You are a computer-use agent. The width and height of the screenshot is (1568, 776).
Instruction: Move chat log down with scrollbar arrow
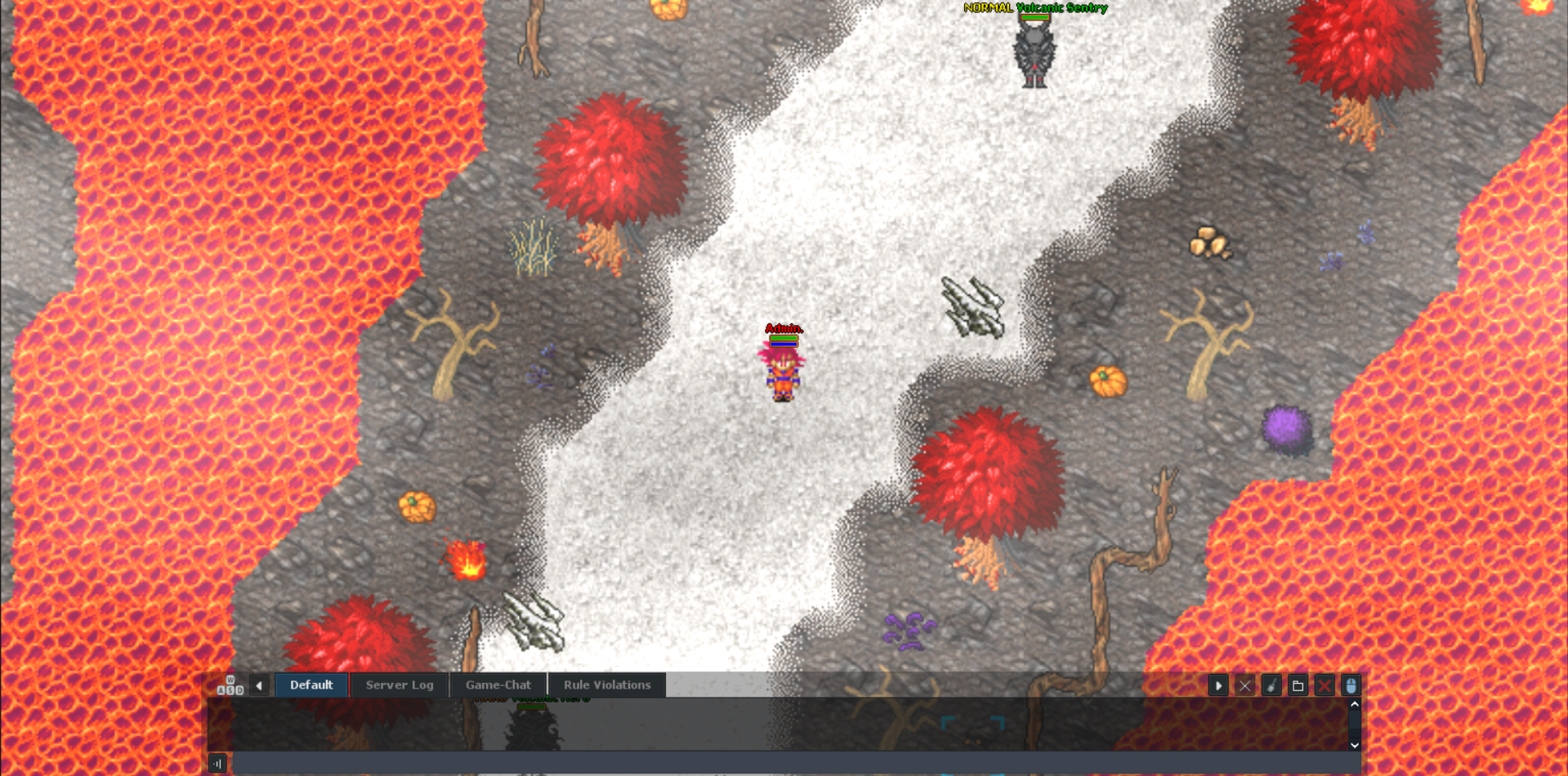click(x=1354, y=745)
